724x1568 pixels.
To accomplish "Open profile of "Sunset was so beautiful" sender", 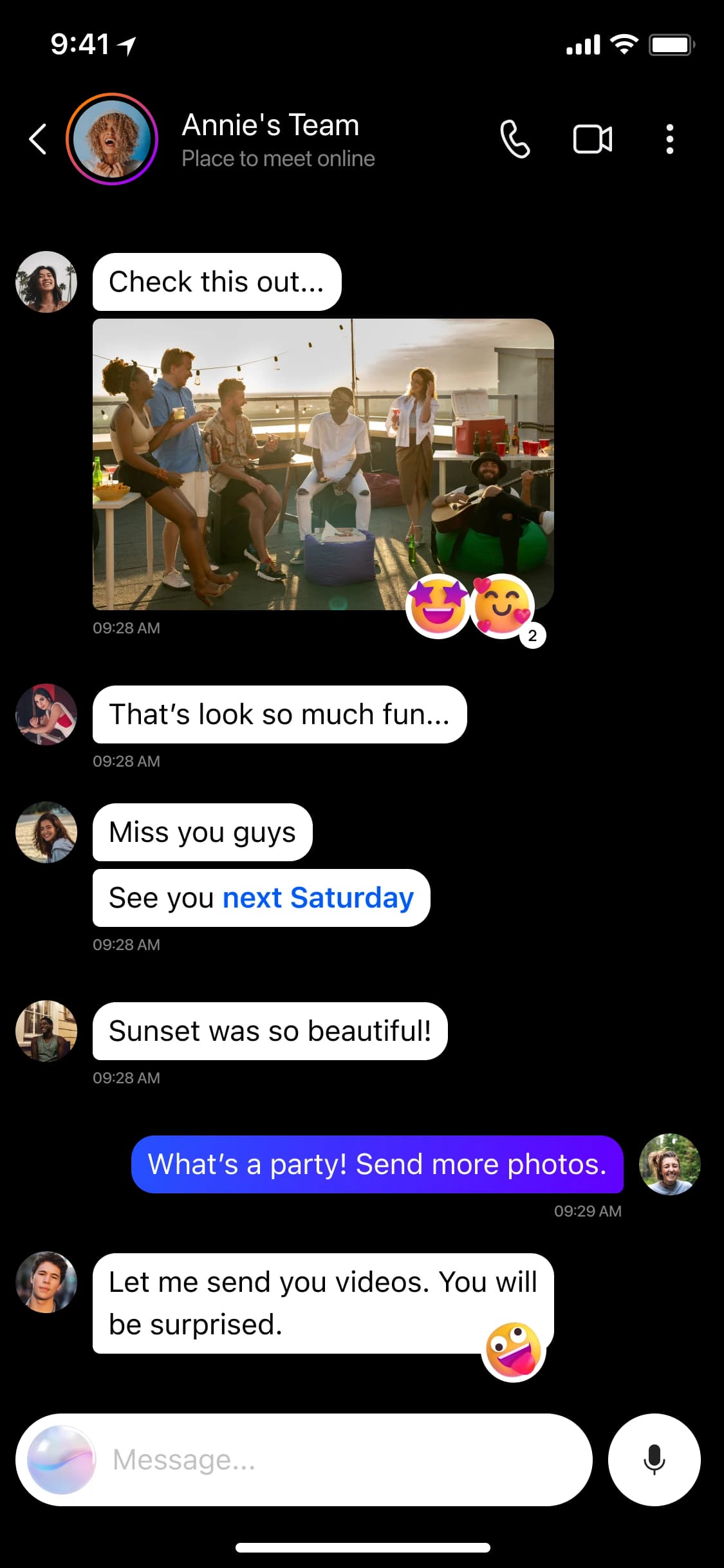I will (46, 1031).
